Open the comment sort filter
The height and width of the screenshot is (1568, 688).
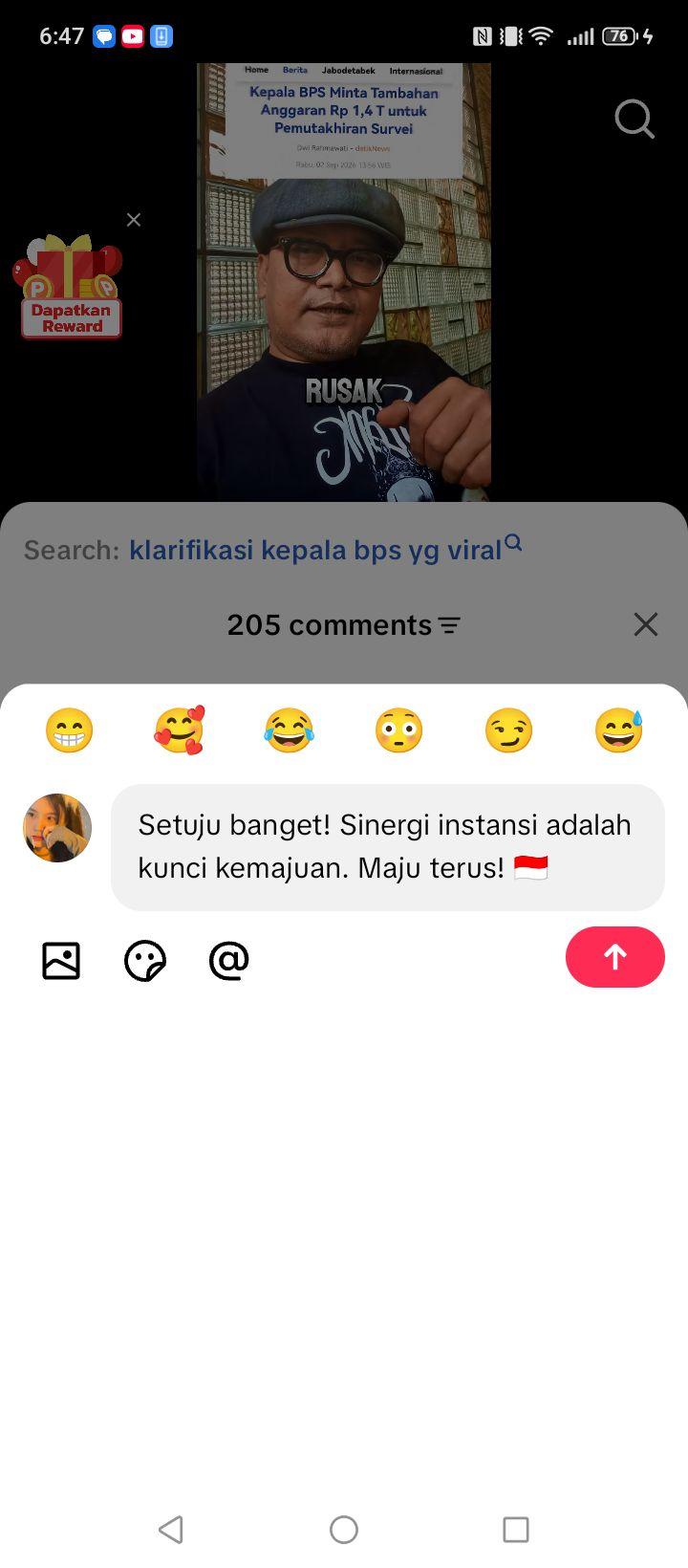tap(449, 625)
